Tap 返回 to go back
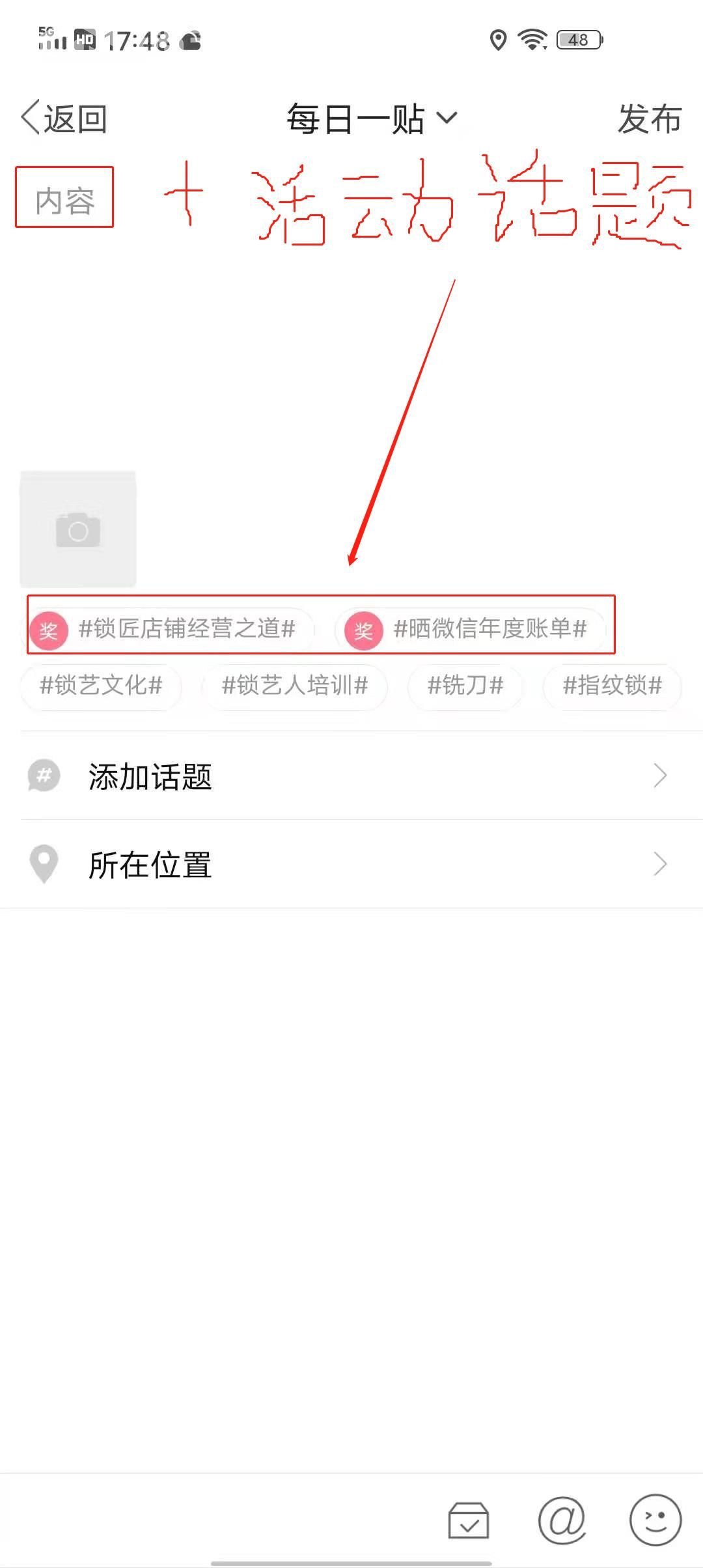703x1568 pixels. [64, 119]
